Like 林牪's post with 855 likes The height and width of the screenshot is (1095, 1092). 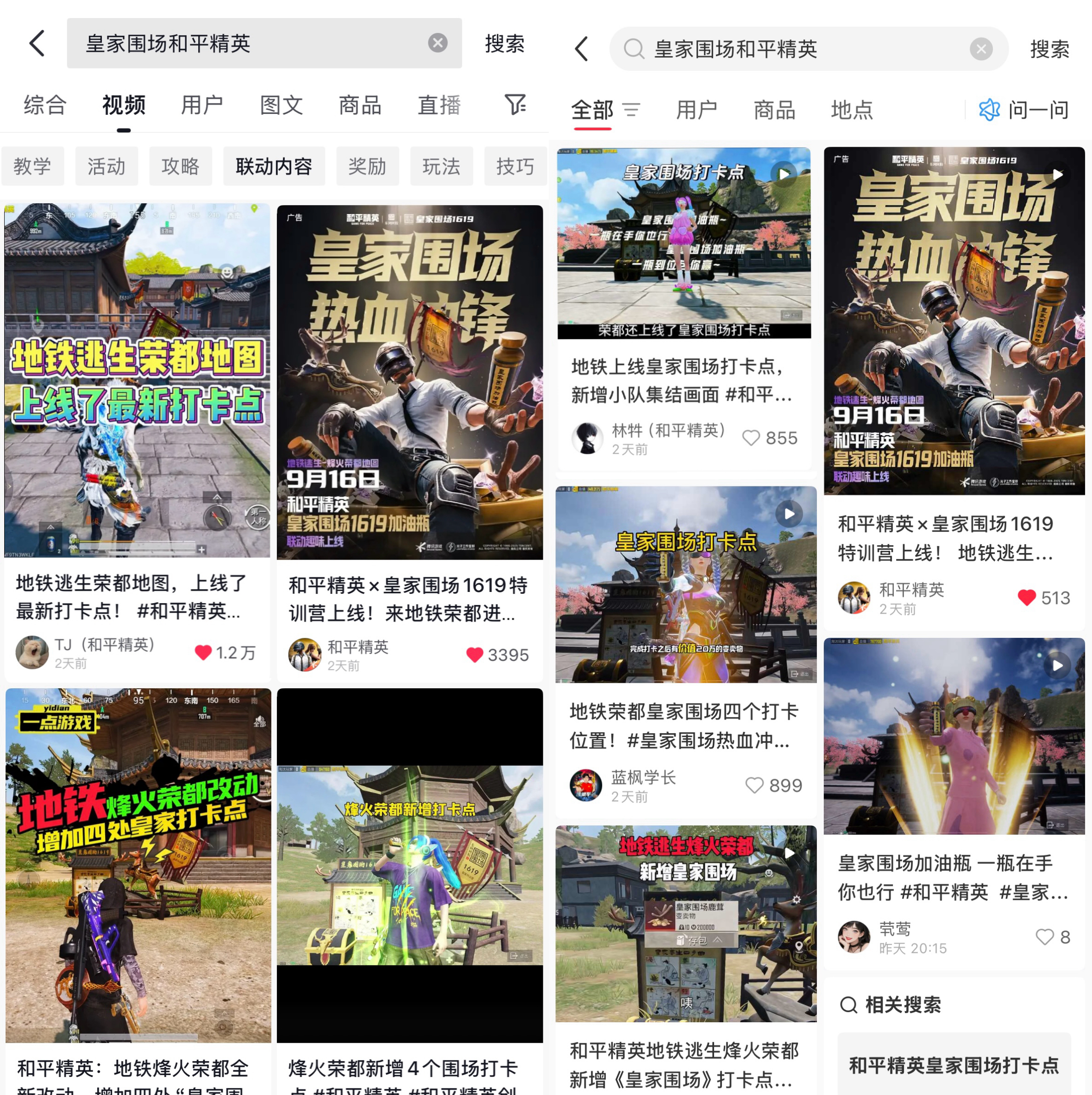(x=751, y=438)
